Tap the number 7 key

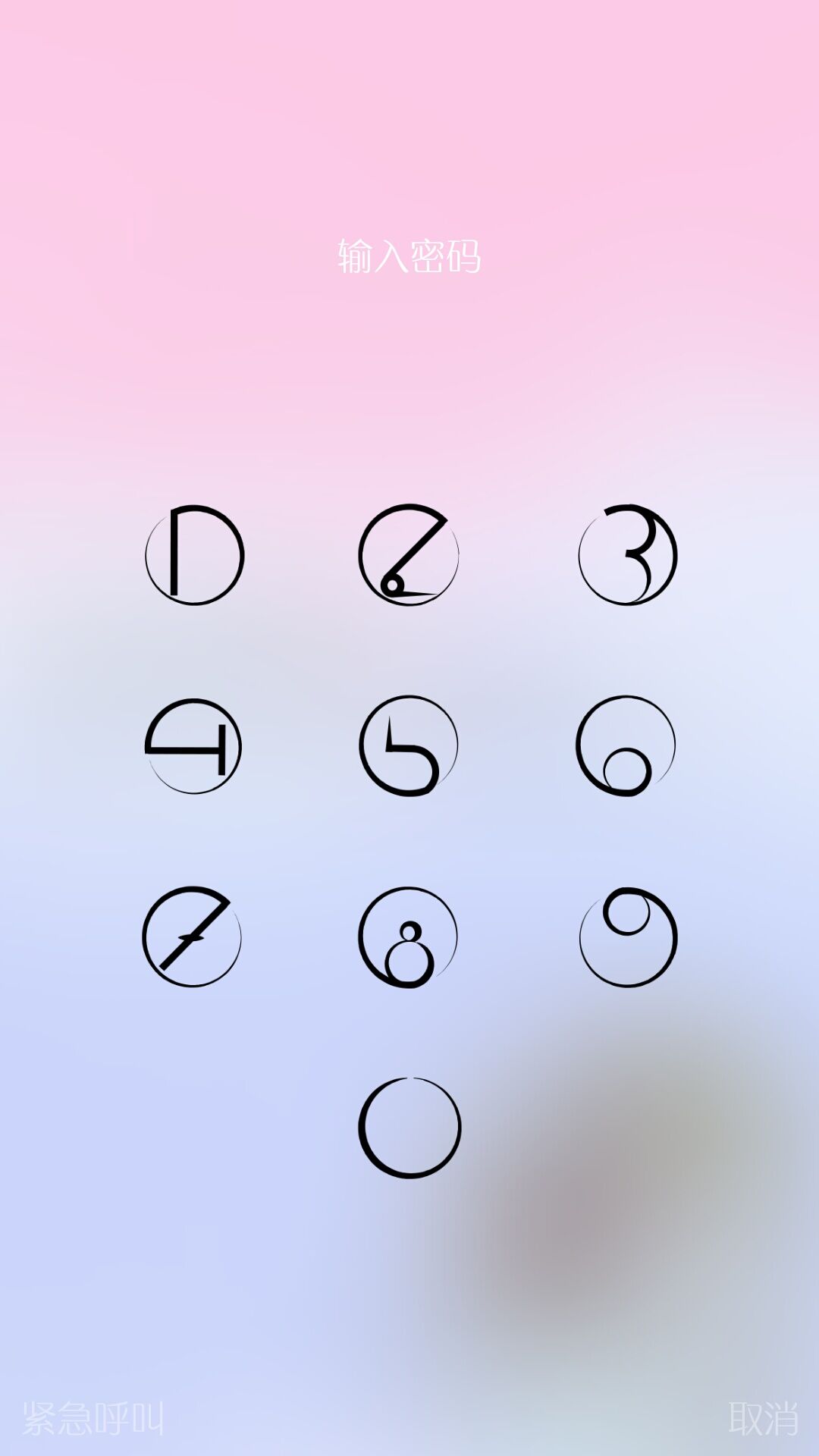(x=192, y=937)
